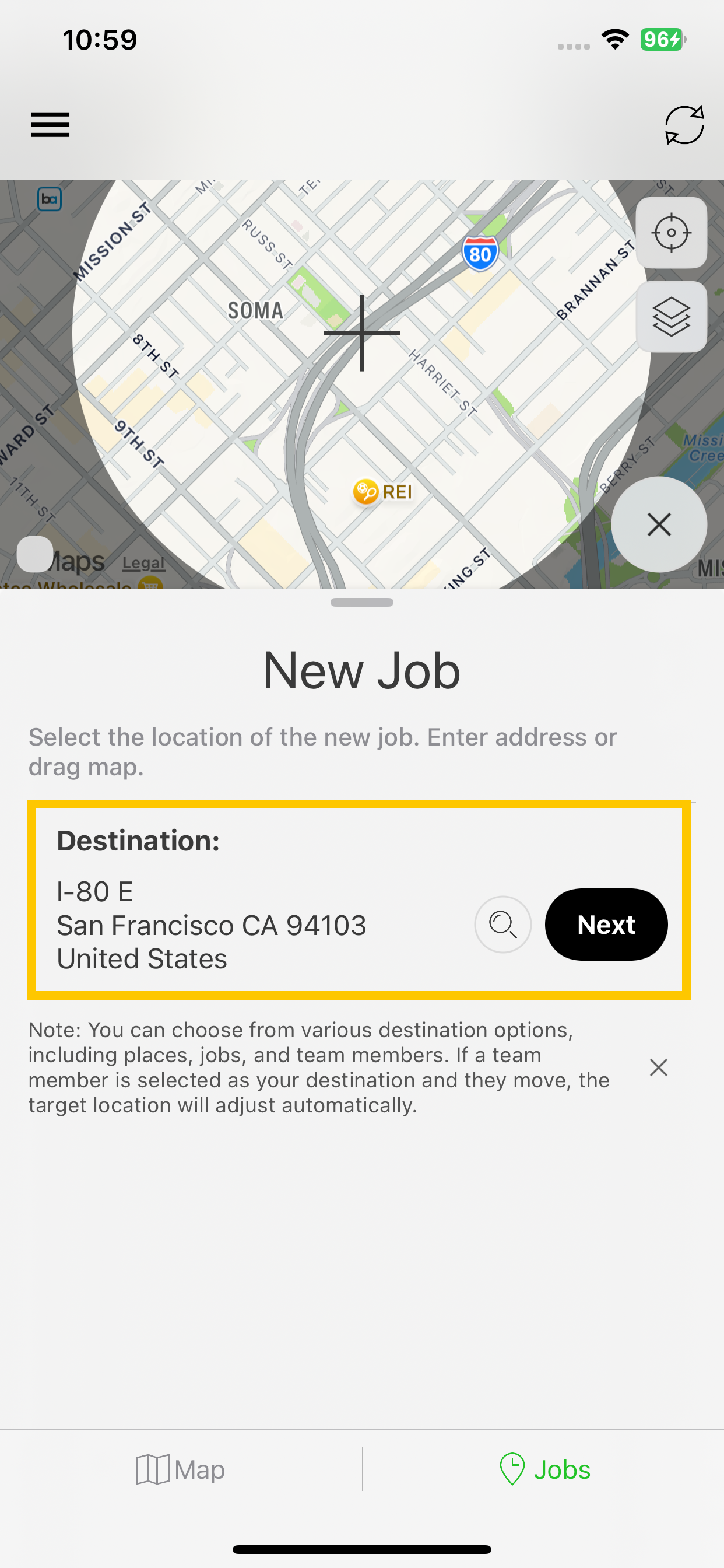Open the Legal link on the map
724x1568 pixels.
143,563
